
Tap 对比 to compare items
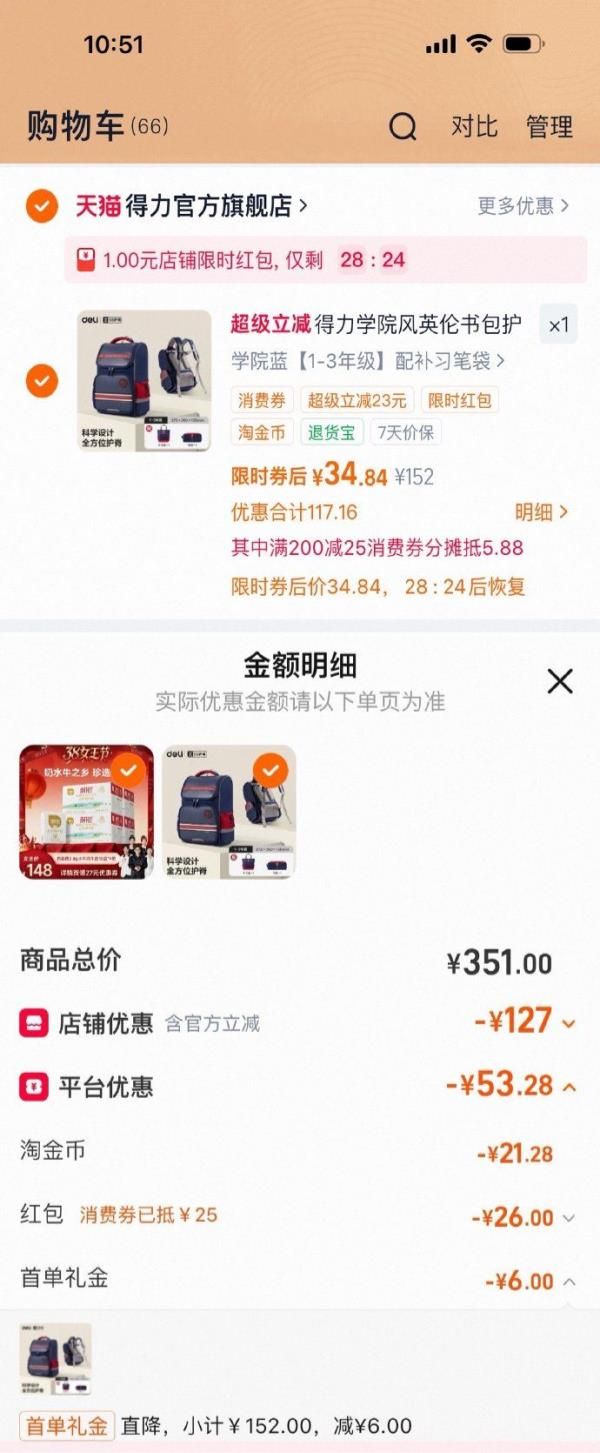click(x=474, y=127)
